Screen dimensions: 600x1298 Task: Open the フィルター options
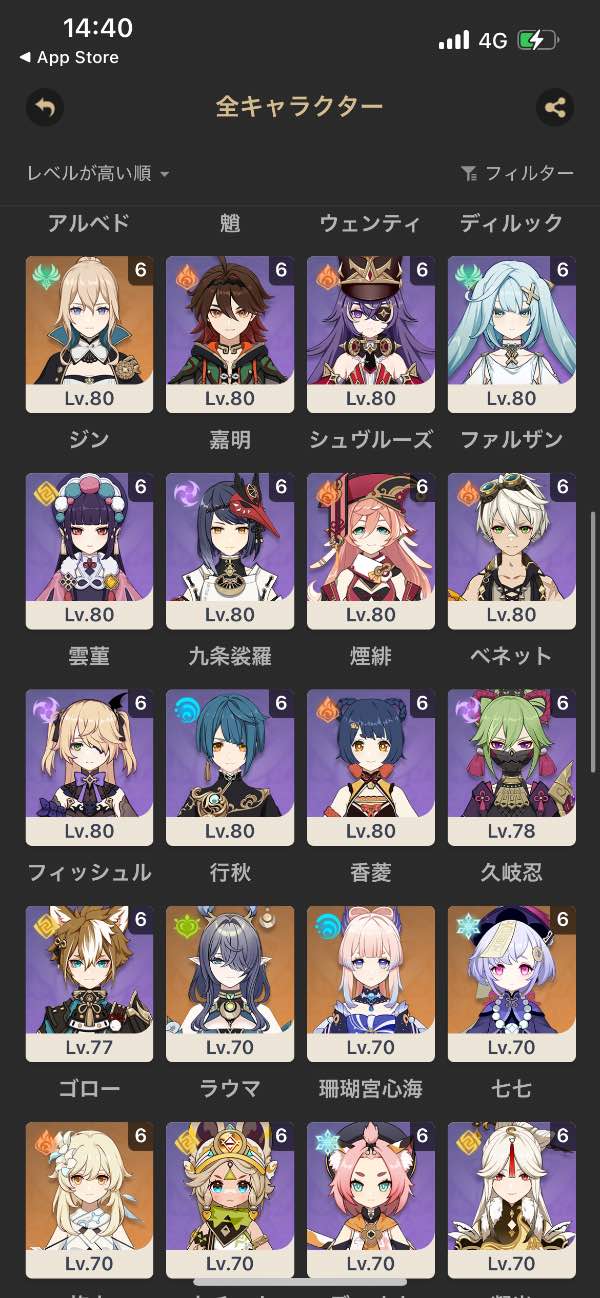pyautogui.click(x=517, y=174)
